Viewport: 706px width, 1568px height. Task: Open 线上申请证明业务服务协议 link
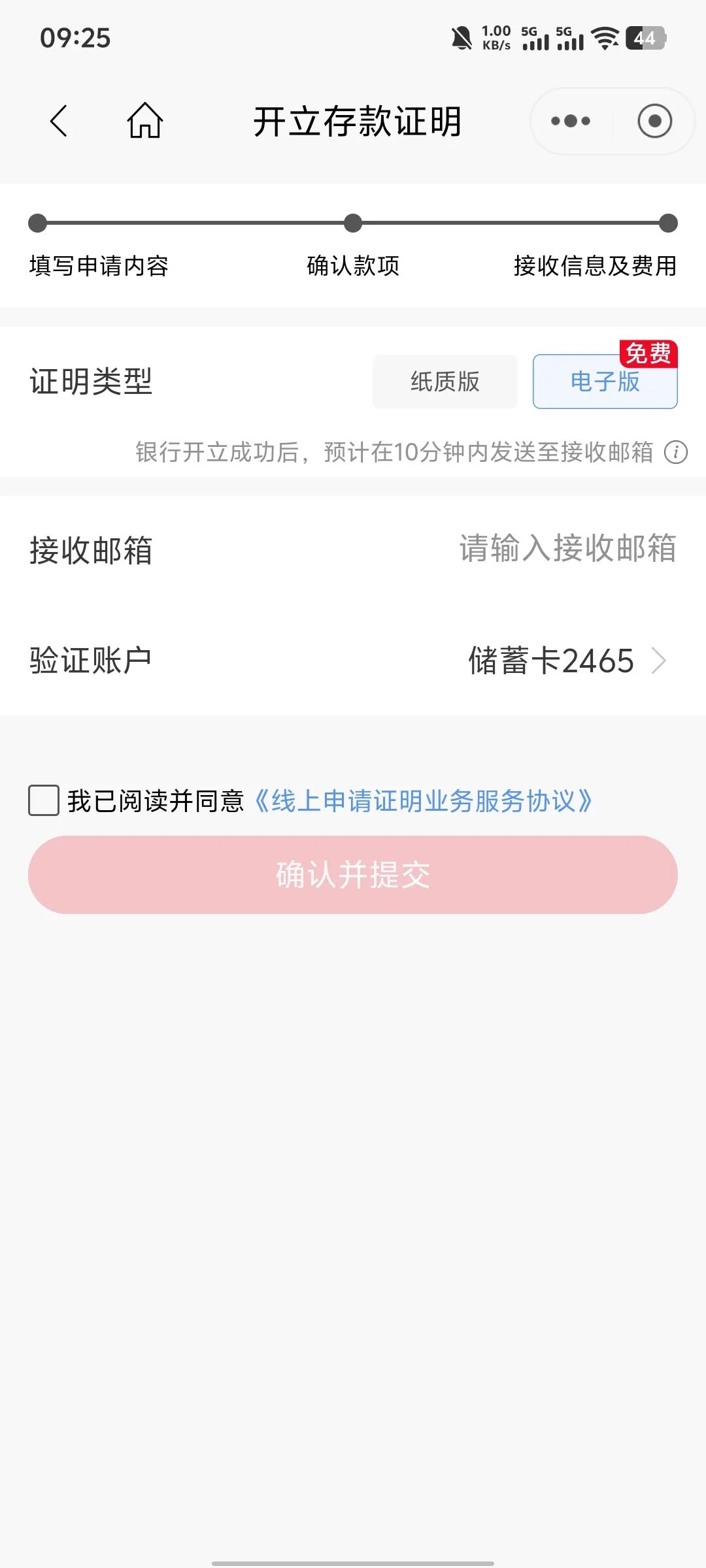click(424, 801)
